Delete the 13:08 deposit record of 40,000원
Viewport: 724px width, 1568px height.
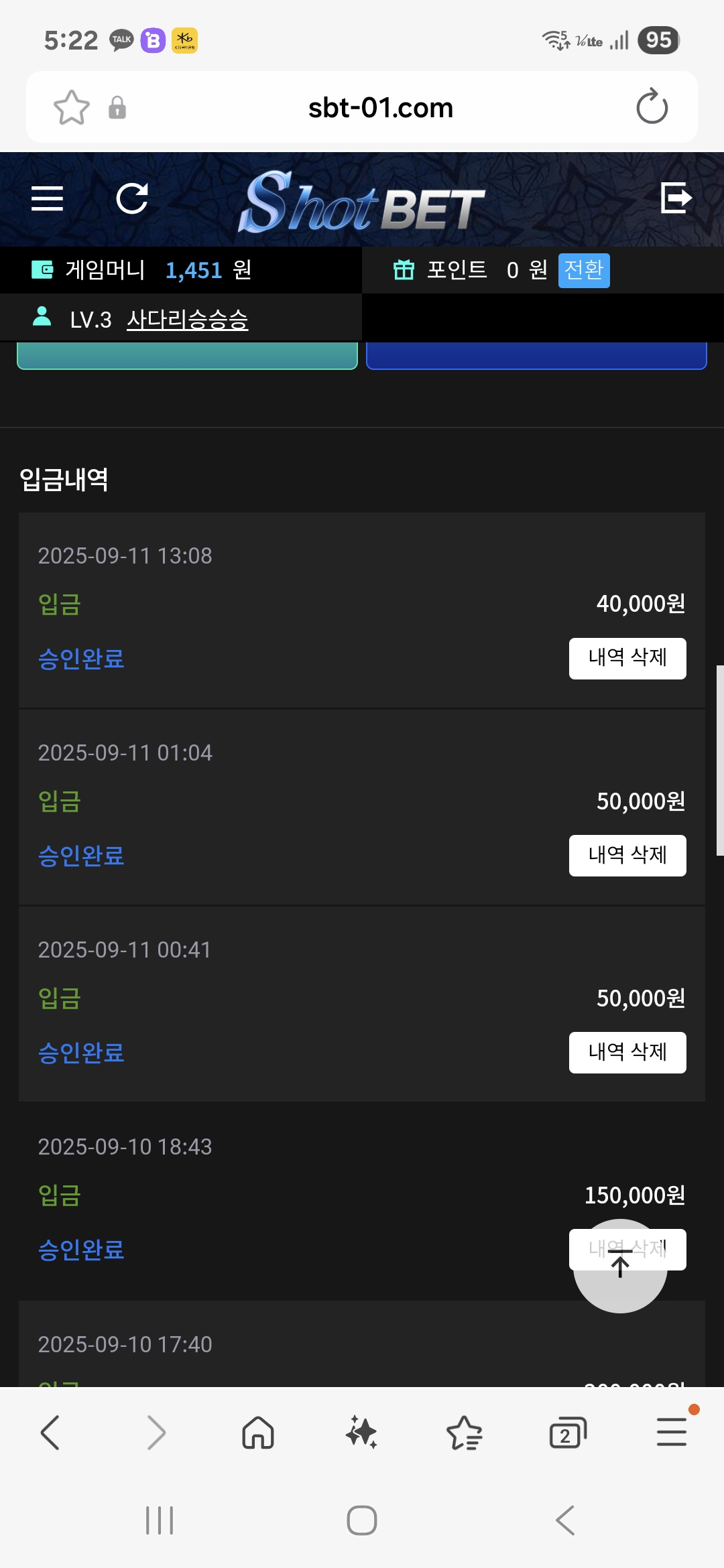point(627,658)
